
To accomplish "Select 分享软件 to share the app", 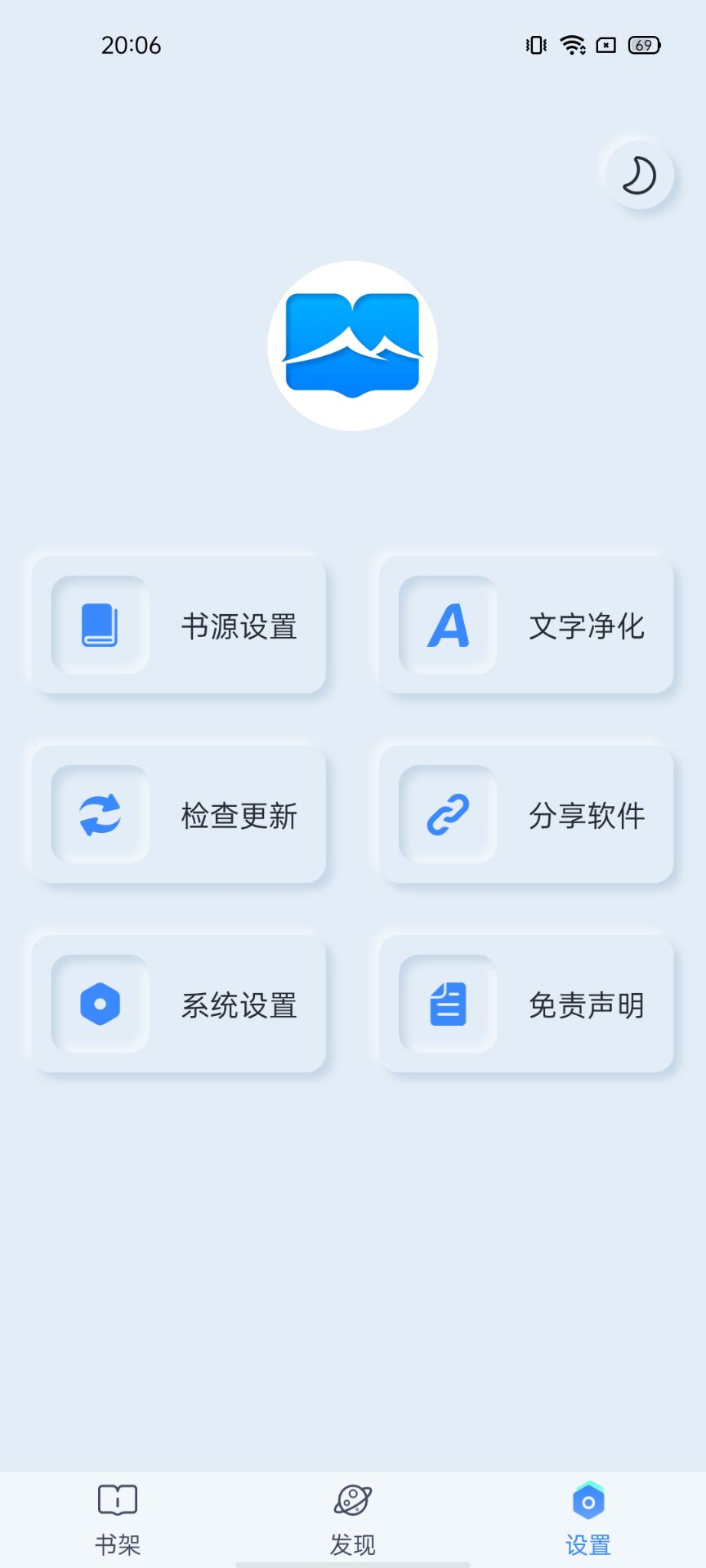I will point(526,815).
